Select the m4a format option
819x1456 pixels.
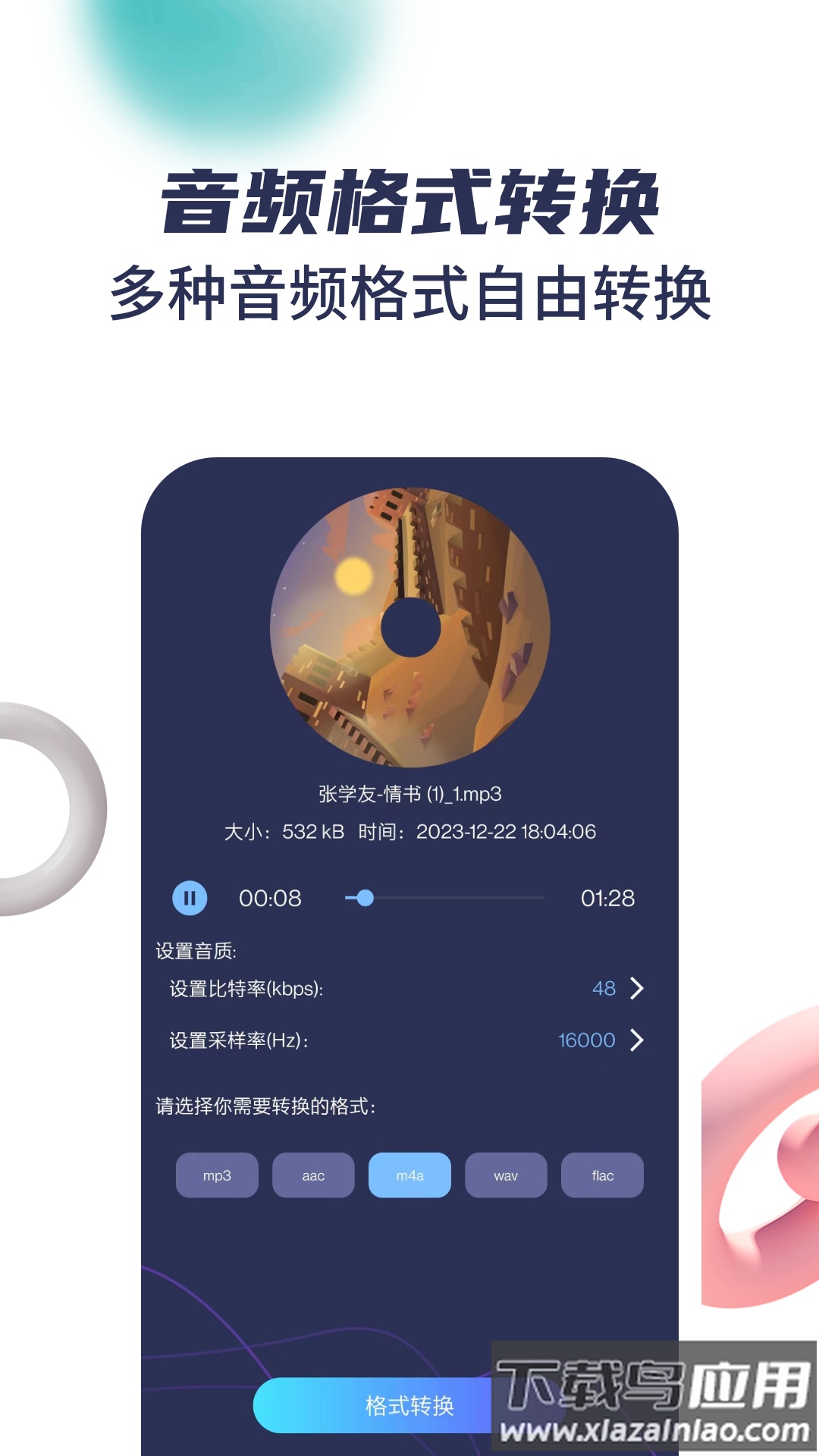tap(409, 1175)
